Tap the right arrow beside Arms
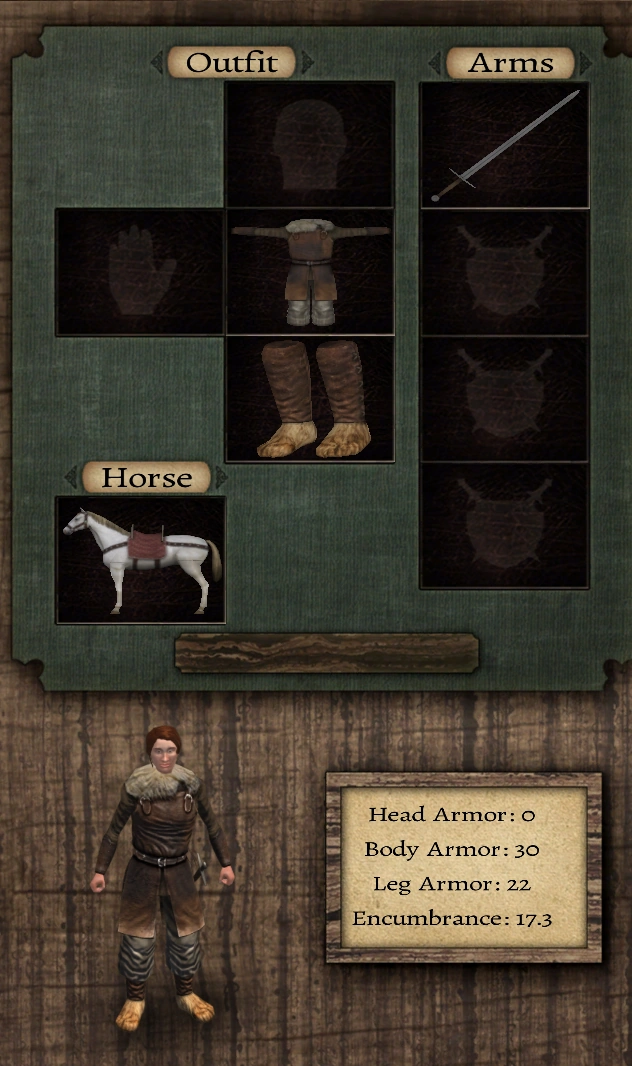The width and height of the screenshot is (632, 1066). pyautogui.click(x=585, y=63)
